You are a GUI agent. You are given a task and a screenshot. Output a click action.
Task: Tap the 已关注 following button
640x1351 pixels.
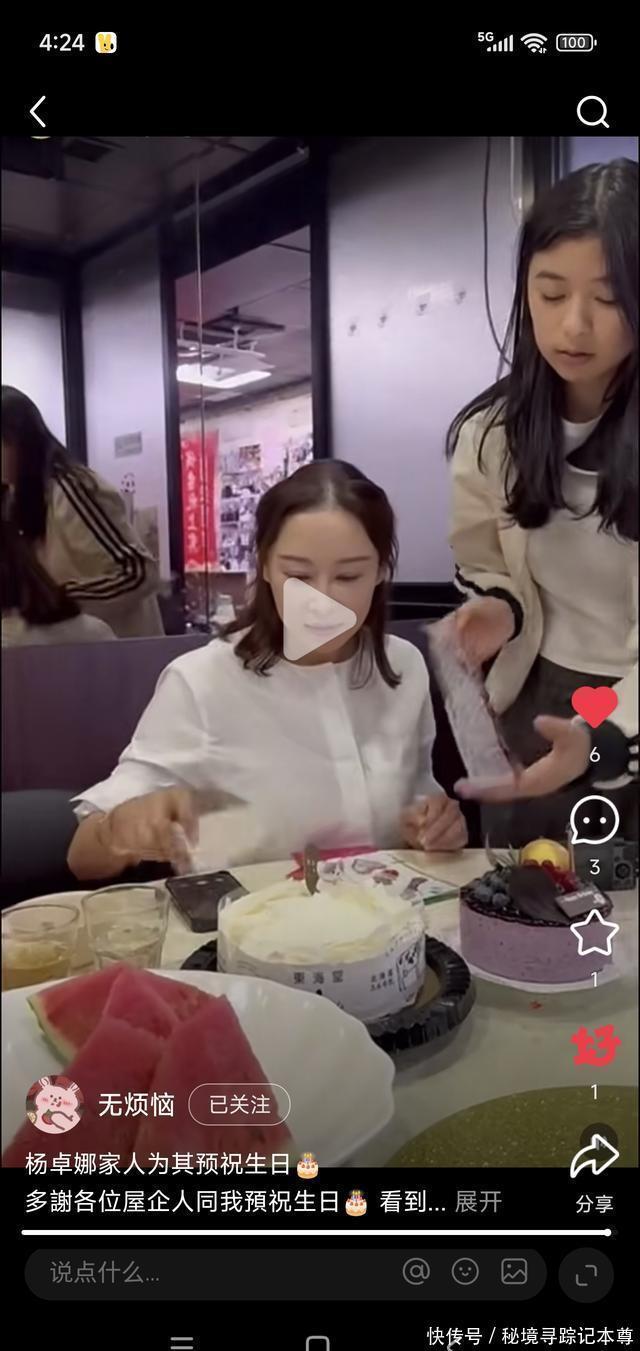pyautogui.click(x=239, y=1104)
